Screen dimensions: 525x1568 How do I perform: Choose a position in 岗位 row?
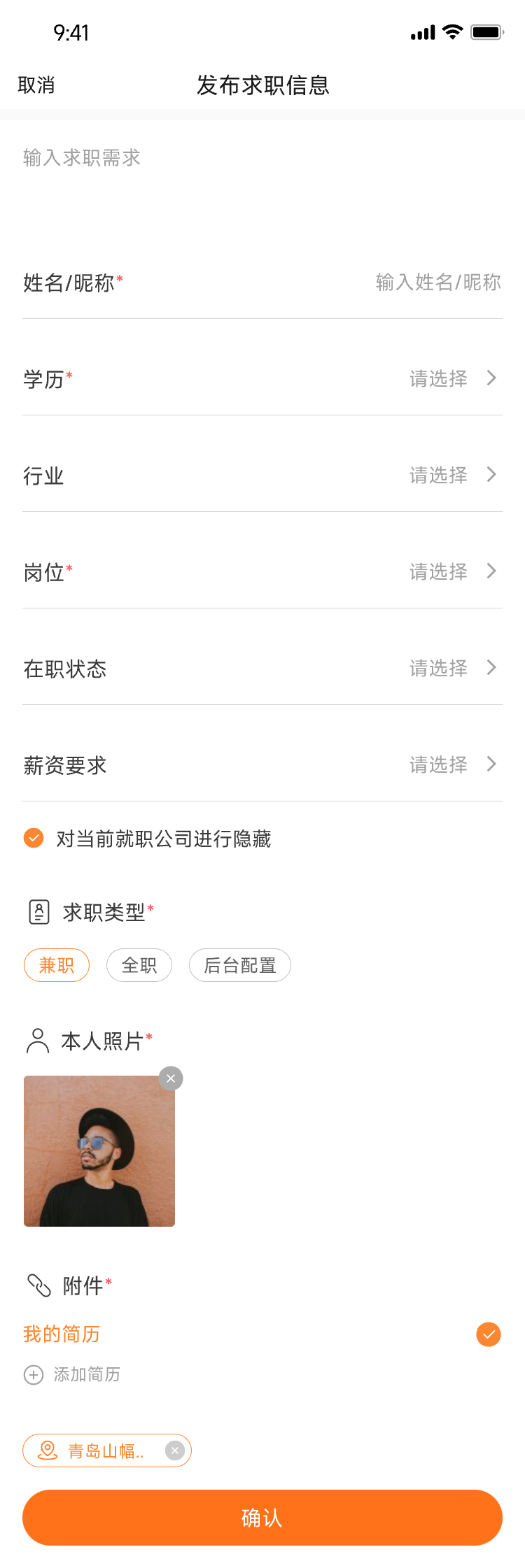pyautogui.click(x=262, y=572)
